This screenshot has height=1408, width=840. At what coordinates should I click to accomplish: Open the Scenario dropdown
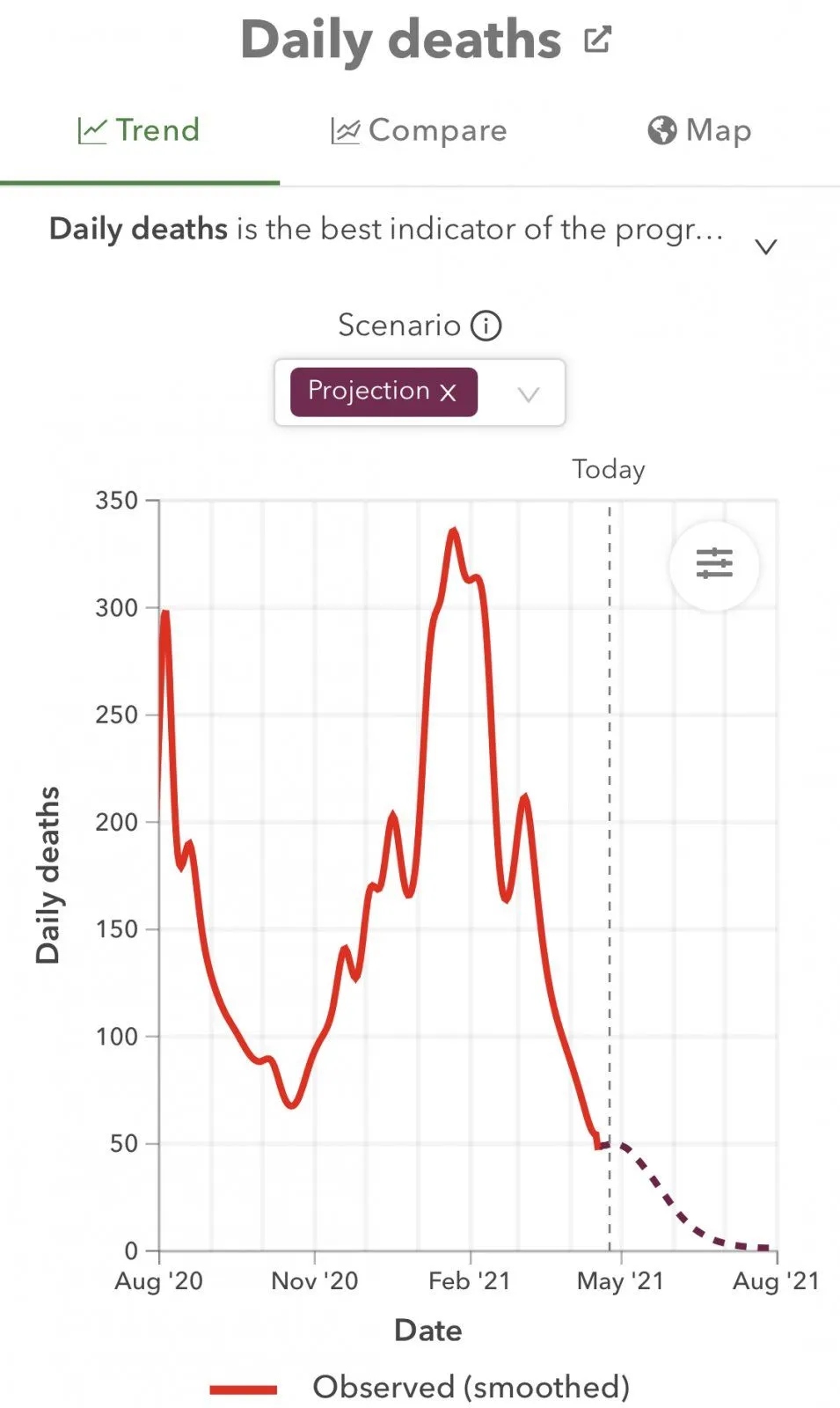tap(528, 393)
